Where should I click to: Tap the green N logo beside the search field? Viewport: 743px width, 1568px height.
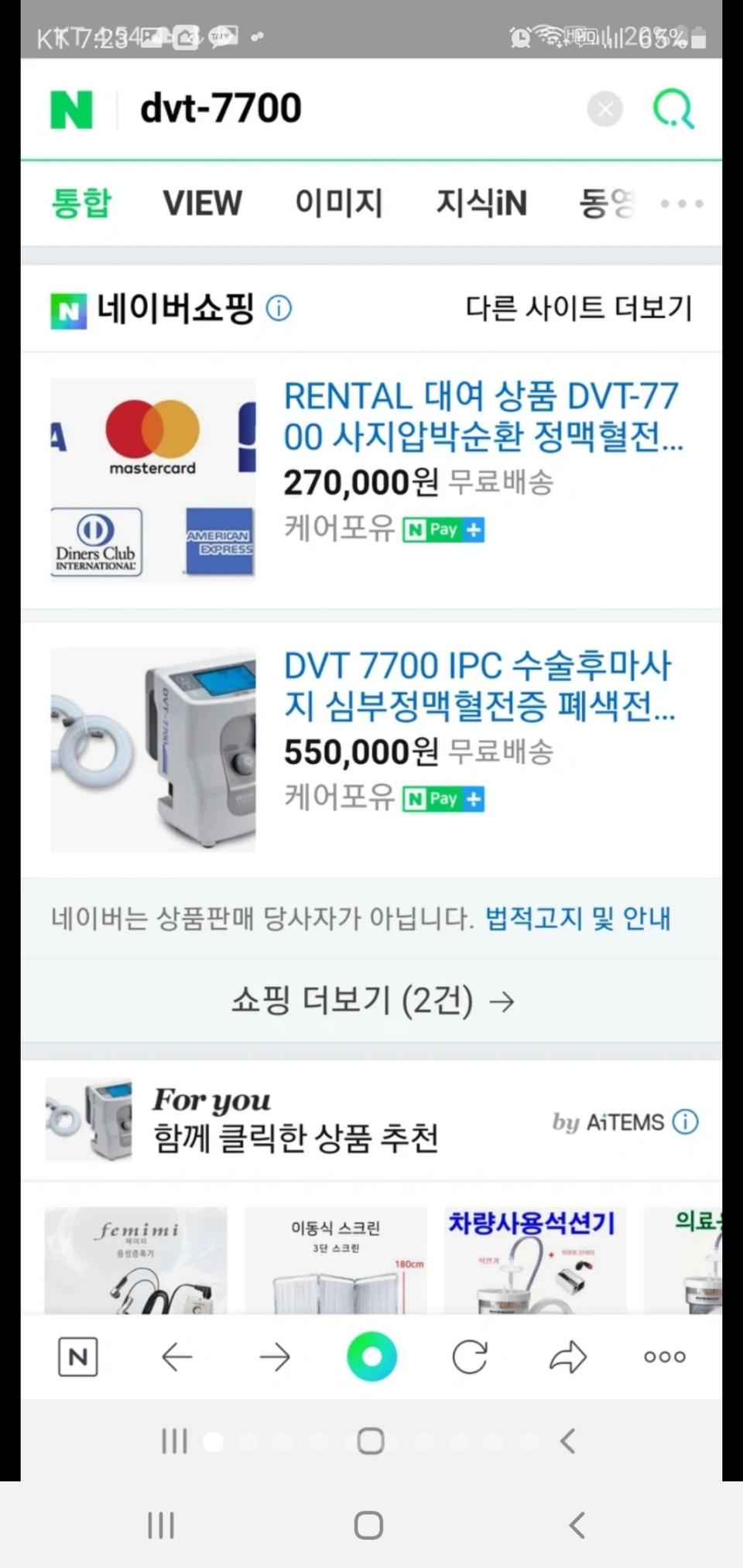click(x=70, y=108)
